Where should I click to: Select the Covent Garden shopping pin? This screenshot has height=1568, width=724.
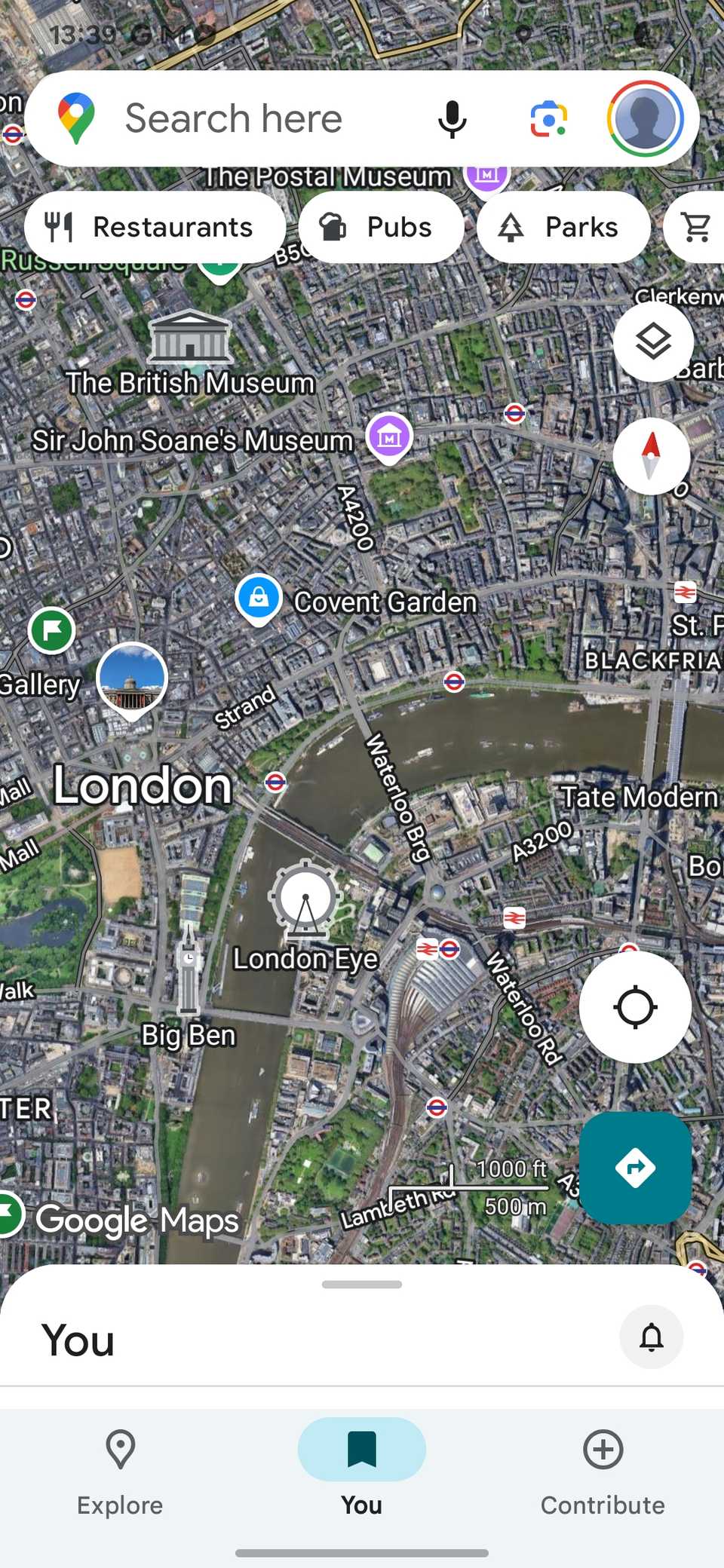click(259, 599)
